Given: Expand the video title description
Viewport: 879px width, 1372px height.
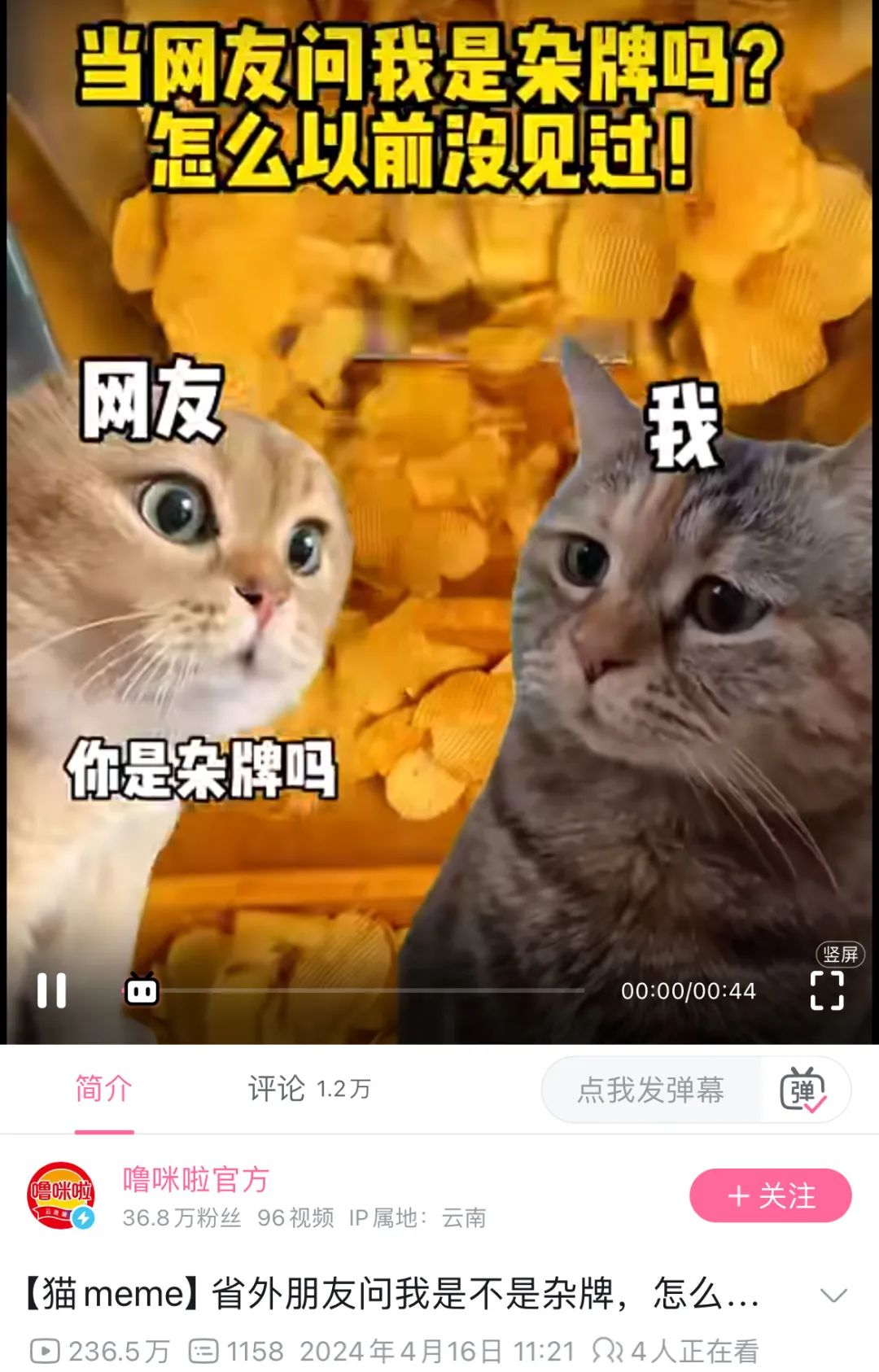Looking at the screenshot, I should [x=833, y=1295].
